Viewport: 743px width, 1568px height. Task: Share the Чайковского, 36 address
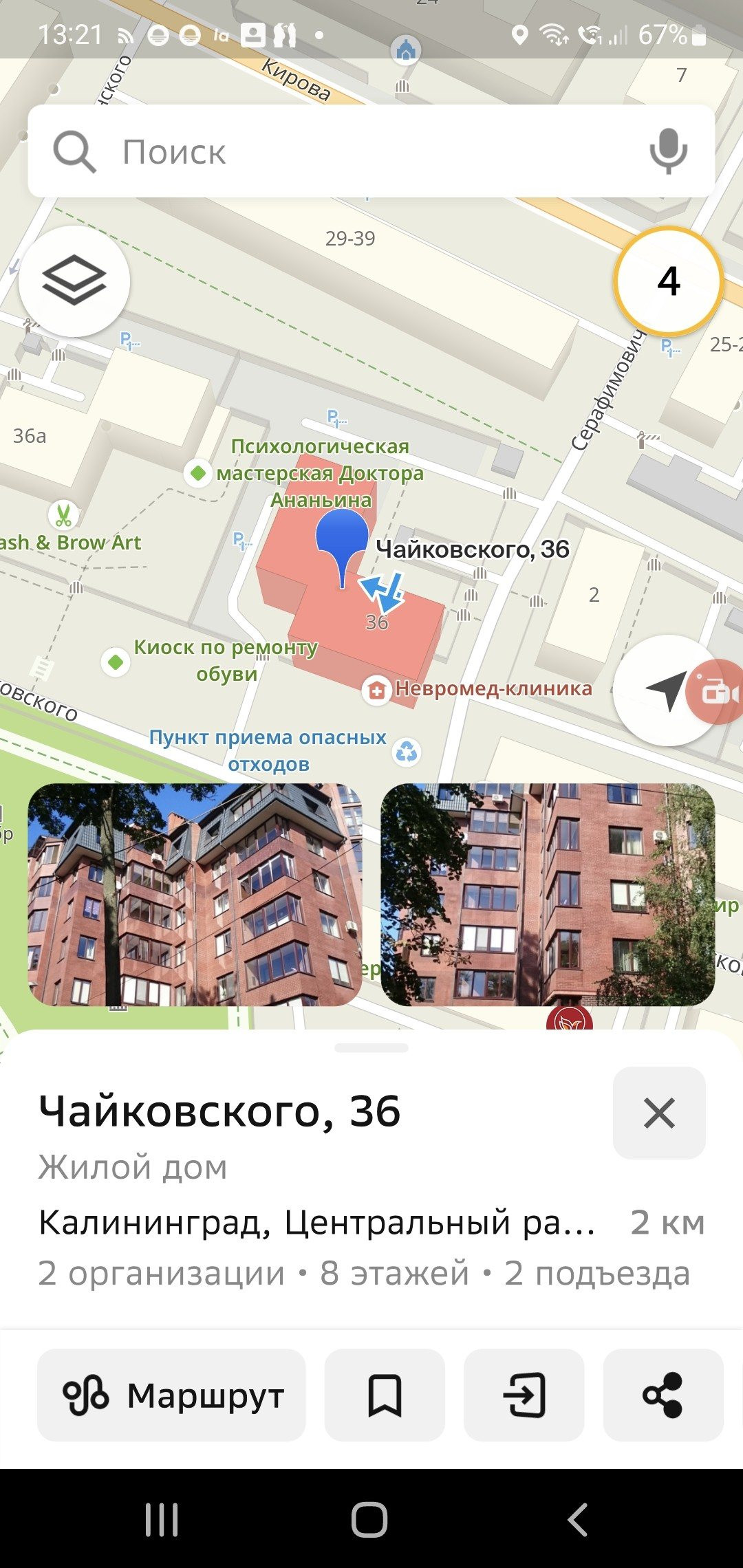pyautogui.click(x=663, y=1395)
